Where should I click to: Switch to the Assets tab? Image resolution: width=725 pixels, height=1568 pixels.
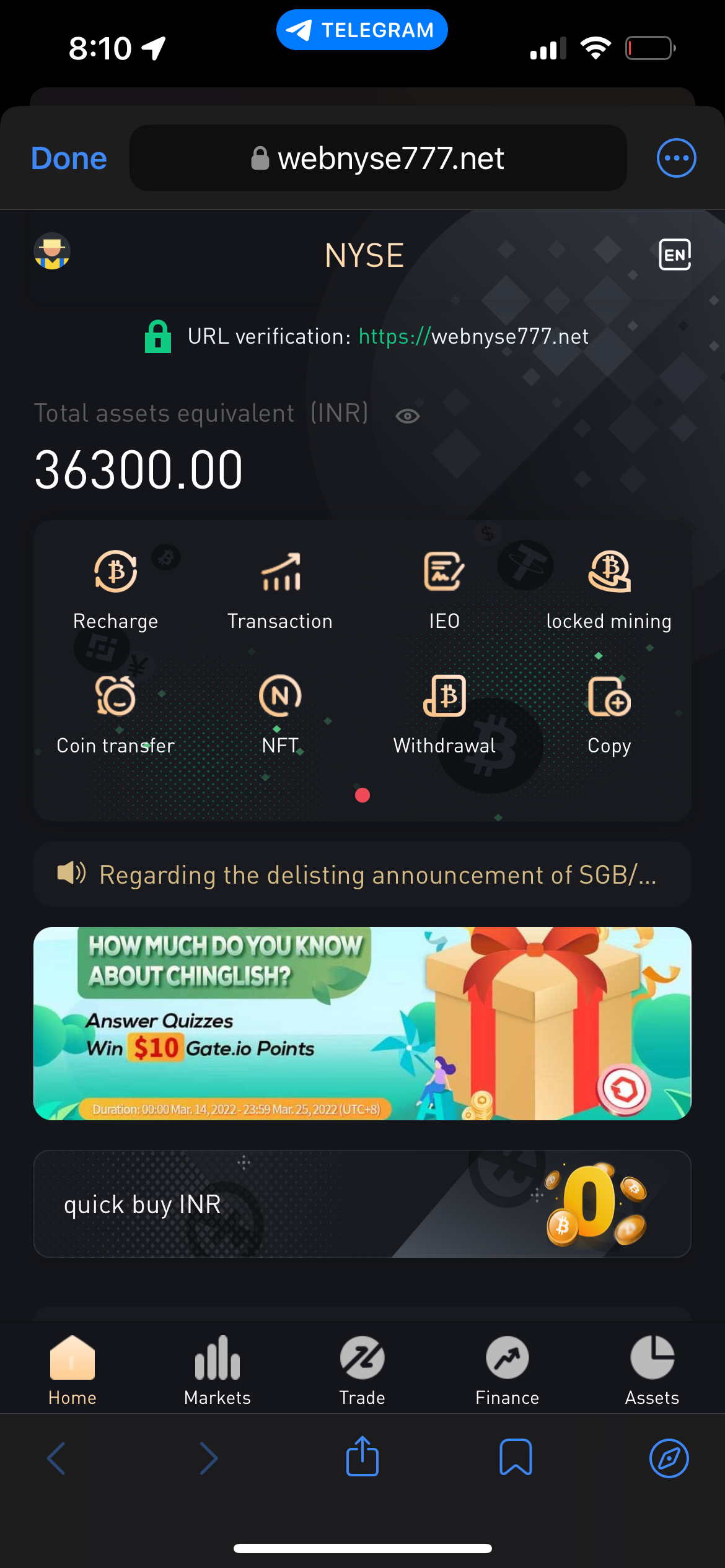pos(652,1370)
